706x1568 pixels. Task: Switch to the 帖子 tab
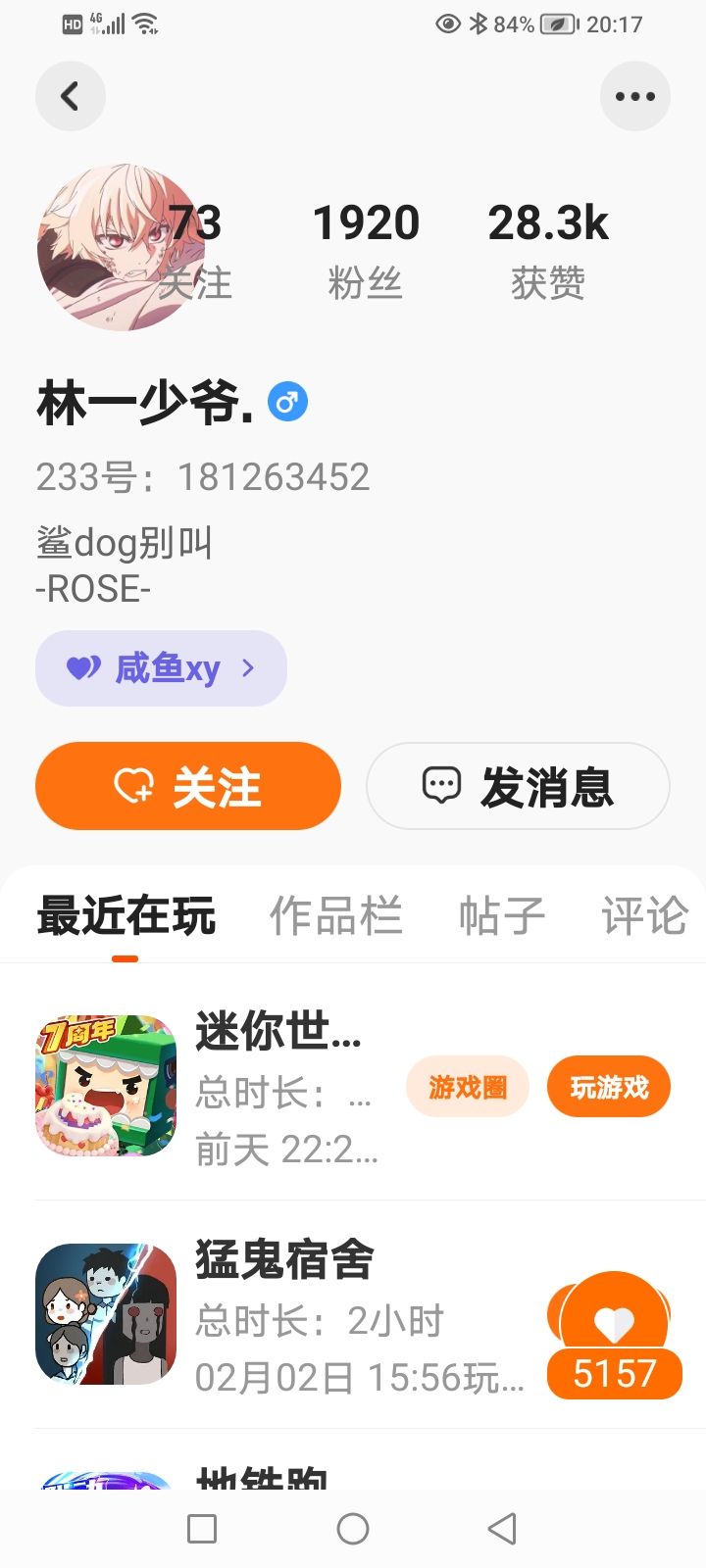tap(501, 916)
